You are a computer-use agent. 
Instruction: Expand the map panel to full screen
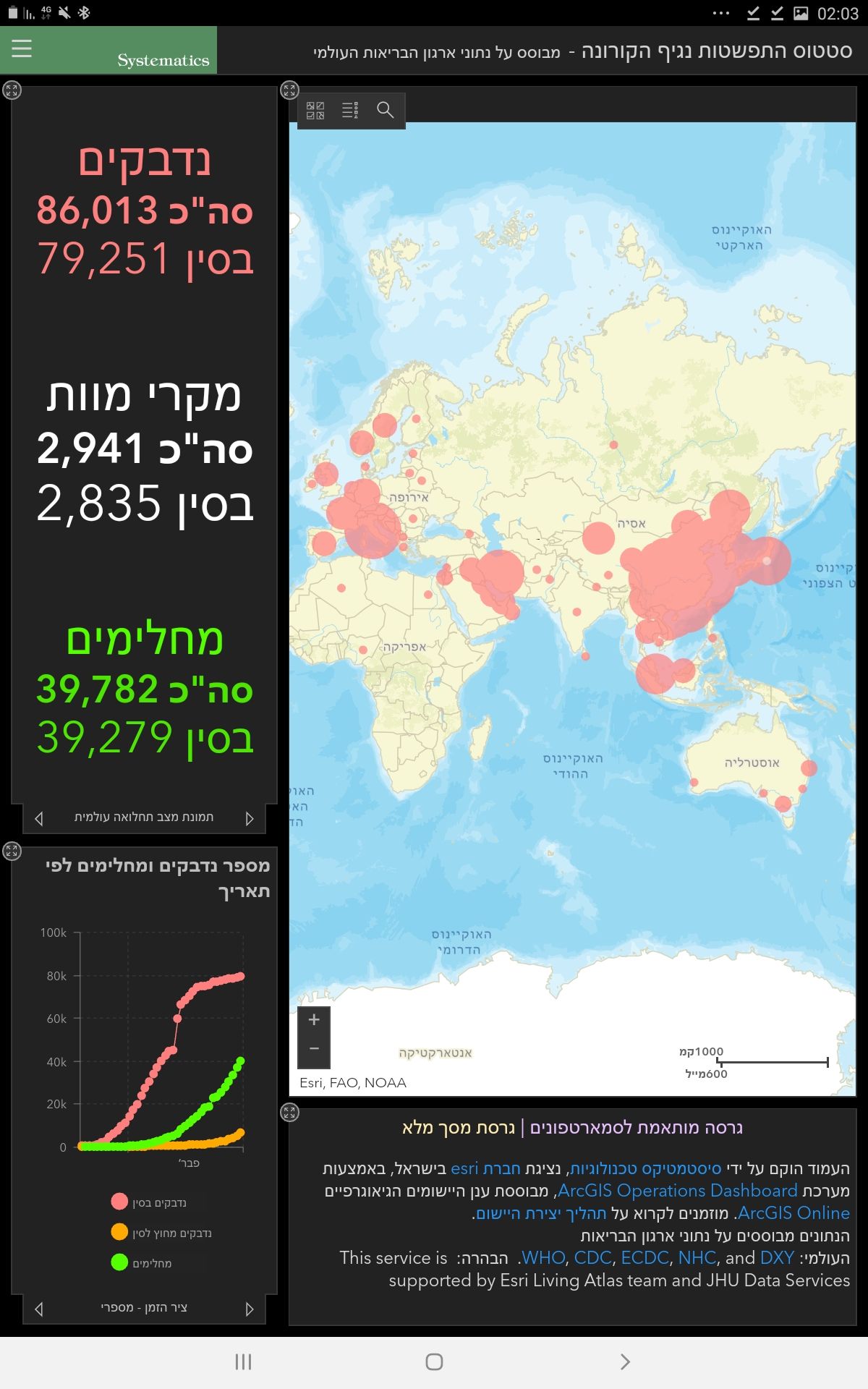coord(289,90)
